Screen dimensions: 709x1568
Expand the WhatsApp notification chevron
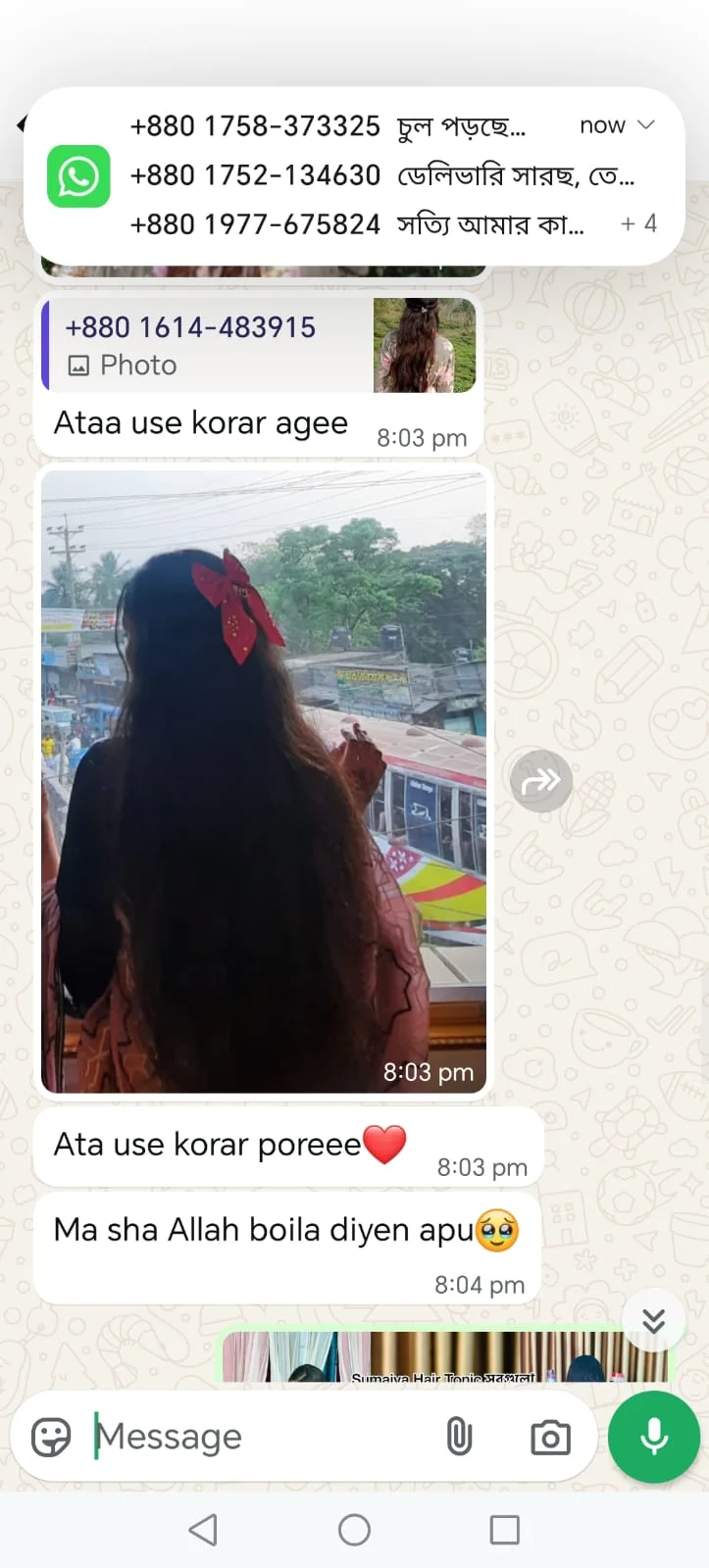pos(645,125)
